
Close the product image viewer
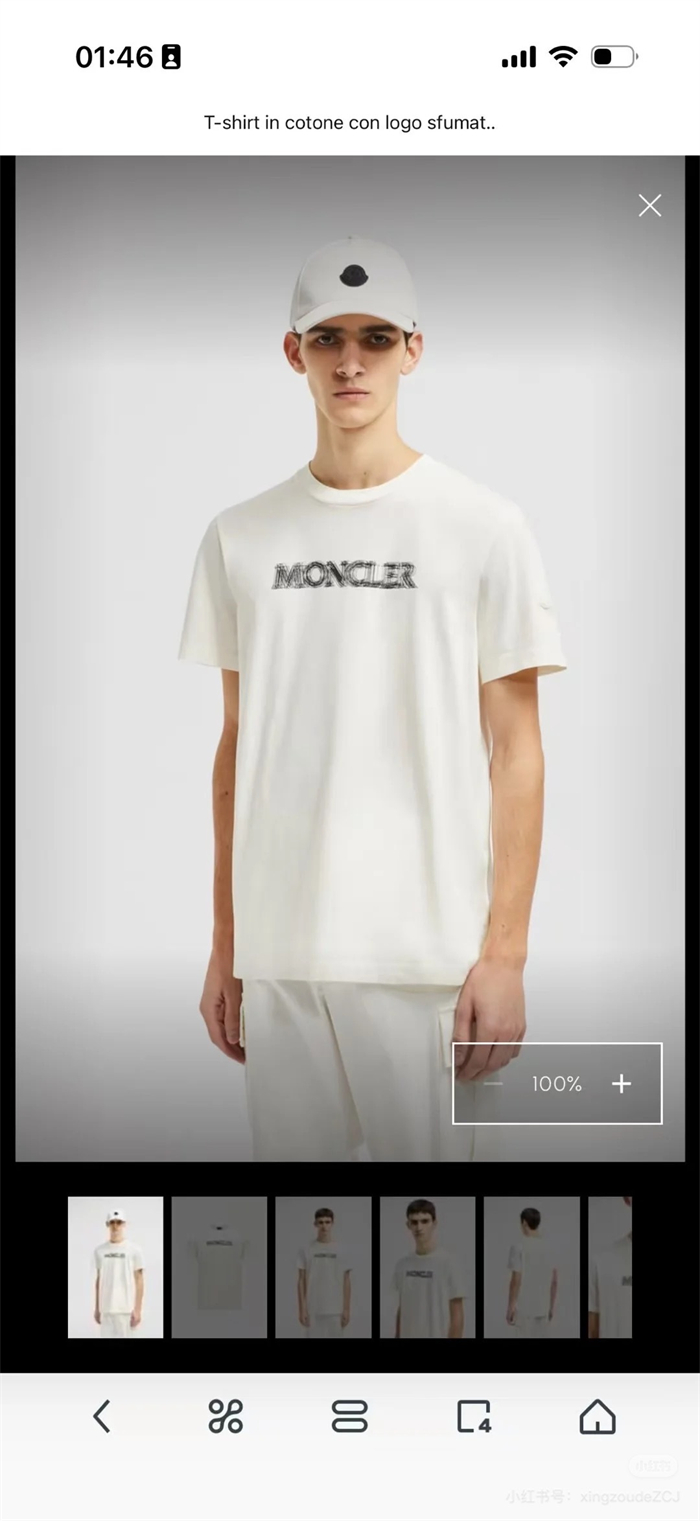650,206
